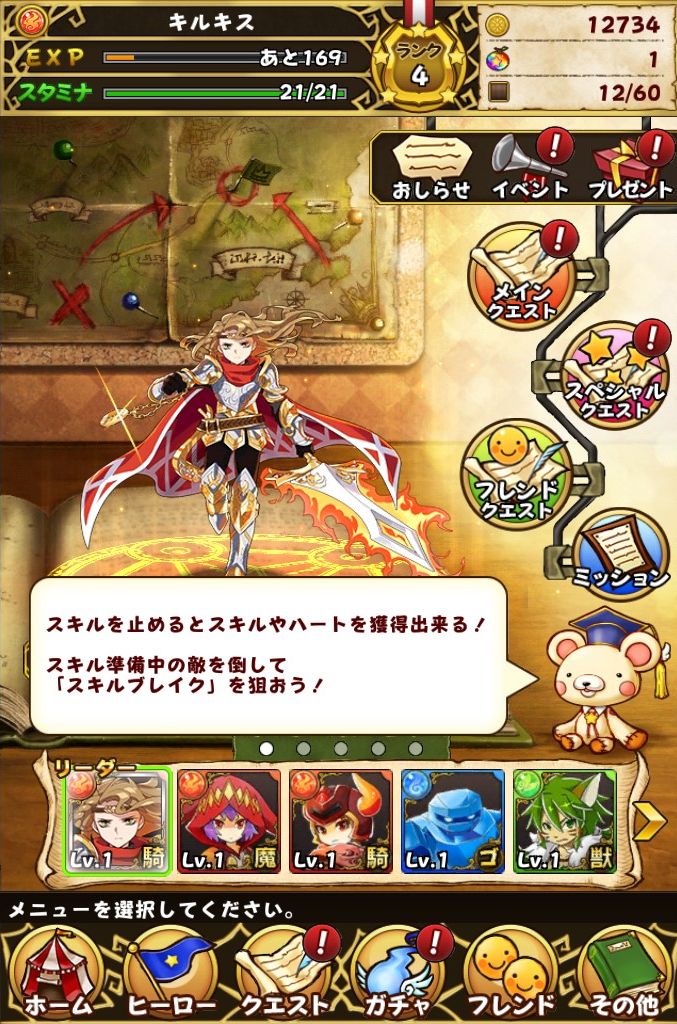Select the green beast hero card
The width and height of the screenshot is (677, 1024).
point(564,822)
